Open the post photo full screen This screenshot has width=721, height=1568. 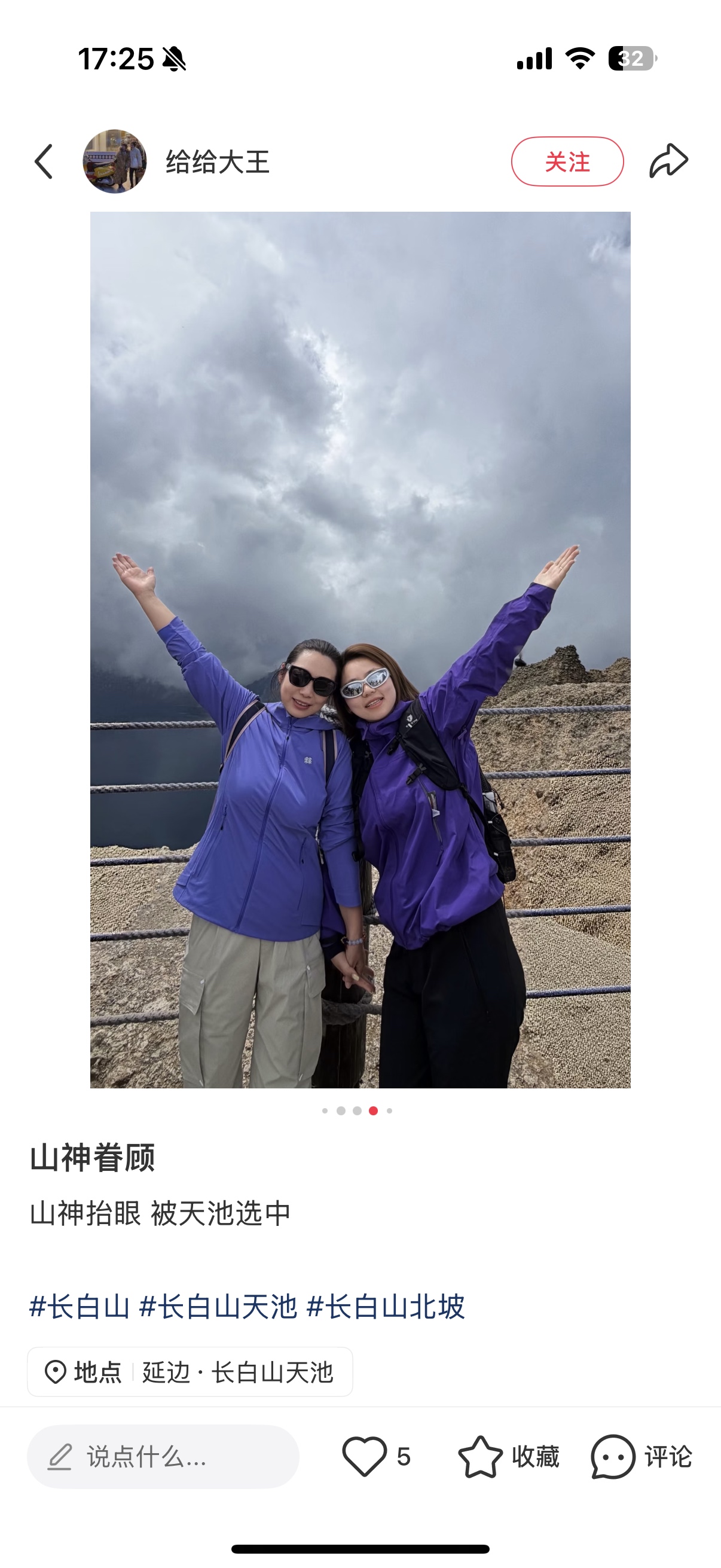(360, 649)
